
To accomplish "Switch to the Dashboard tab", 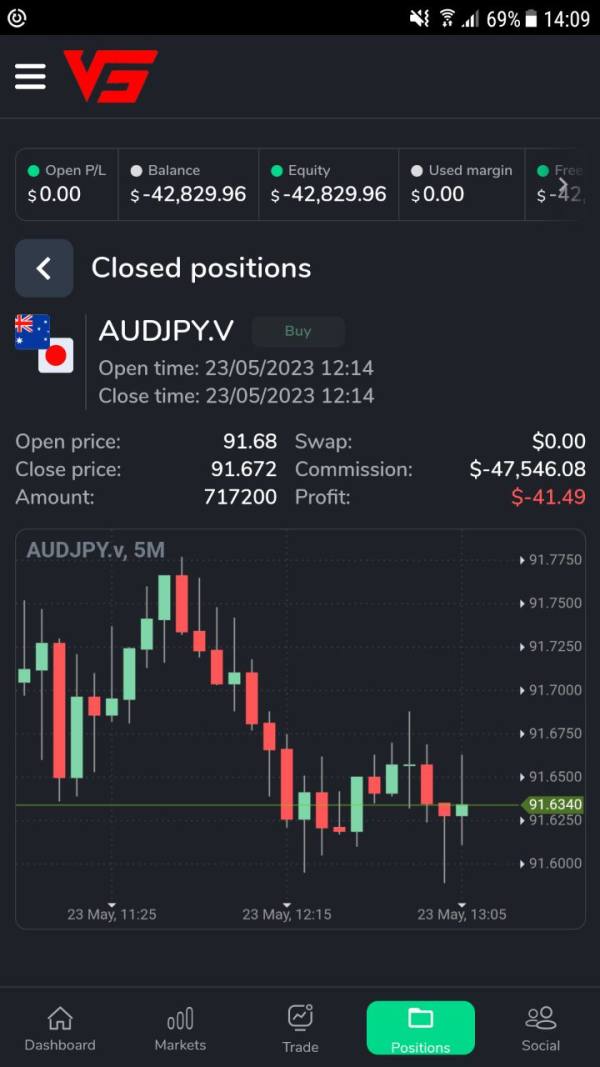I will 60,1029.
